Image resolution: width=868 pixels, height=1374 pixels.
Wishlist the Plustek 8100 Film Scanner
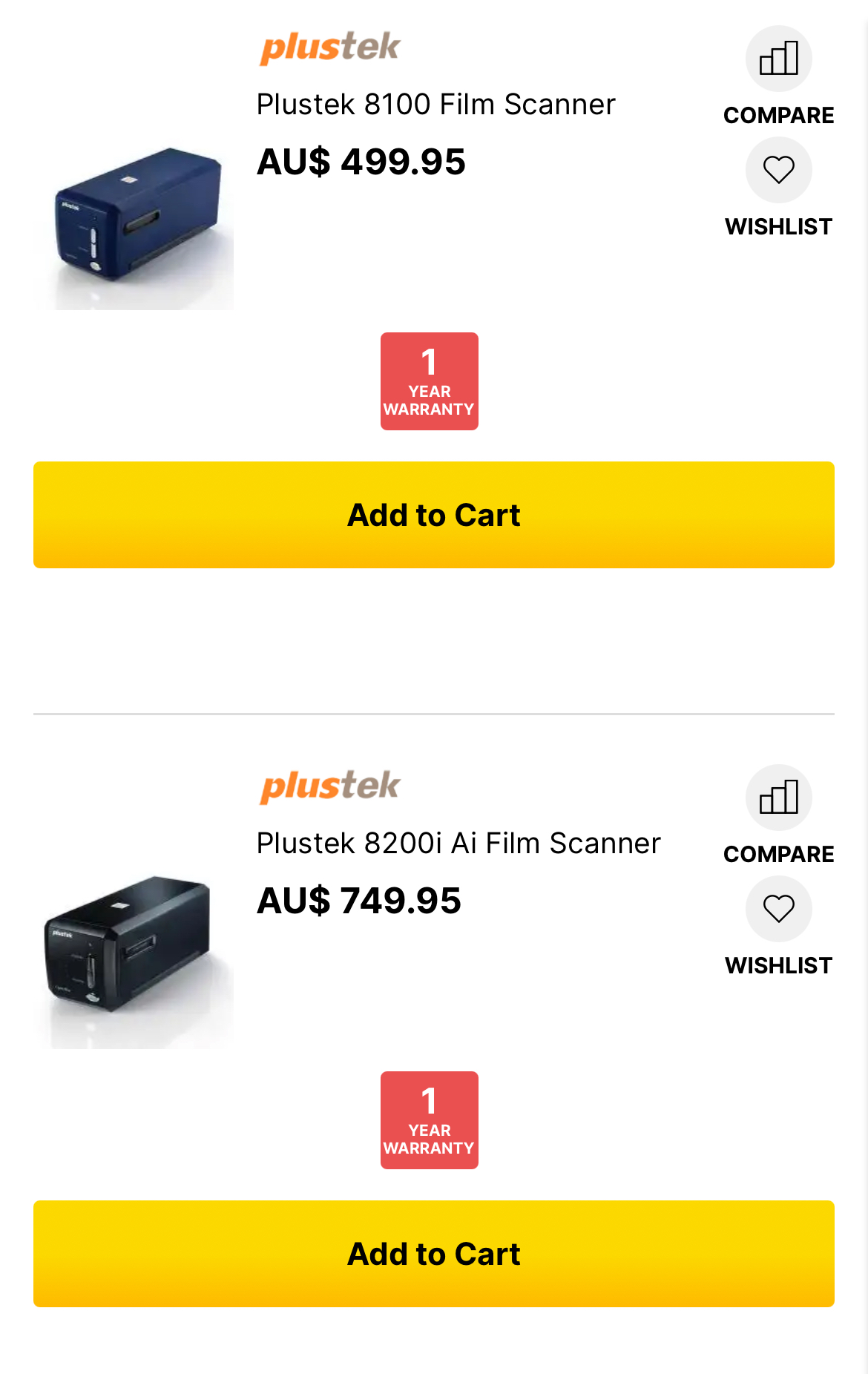click(778, 171)
